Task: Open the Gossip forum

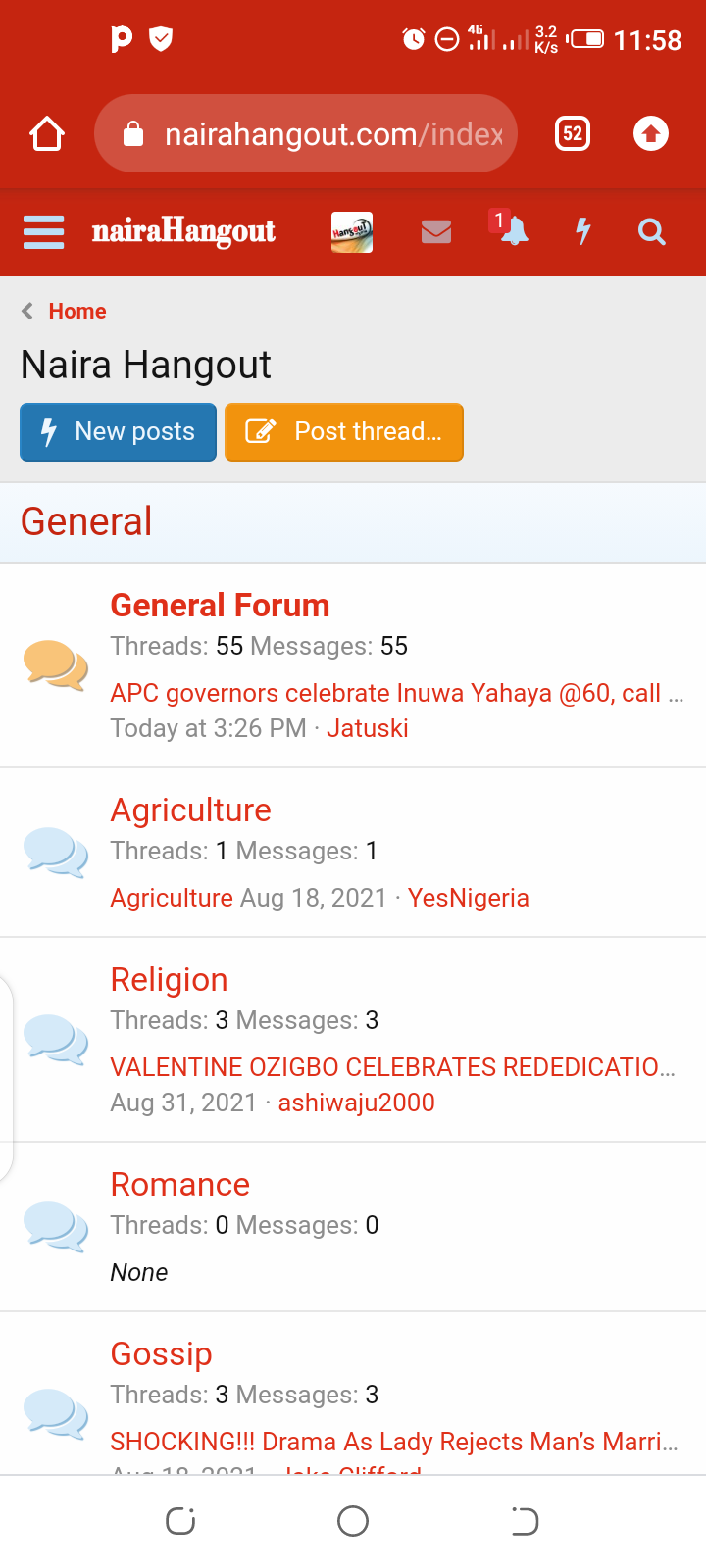Action: [161, 1354]
